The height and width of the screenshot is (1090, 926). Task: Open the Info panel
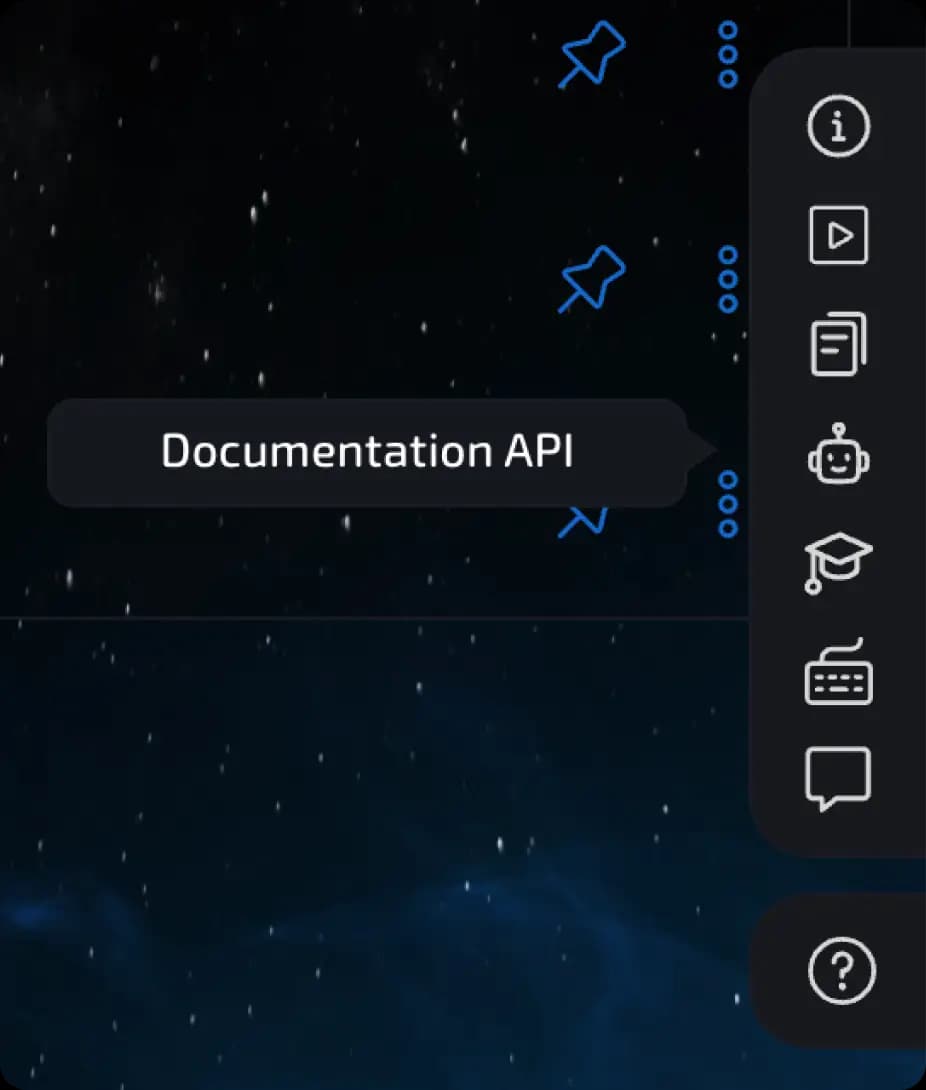(x=838, y=126)
